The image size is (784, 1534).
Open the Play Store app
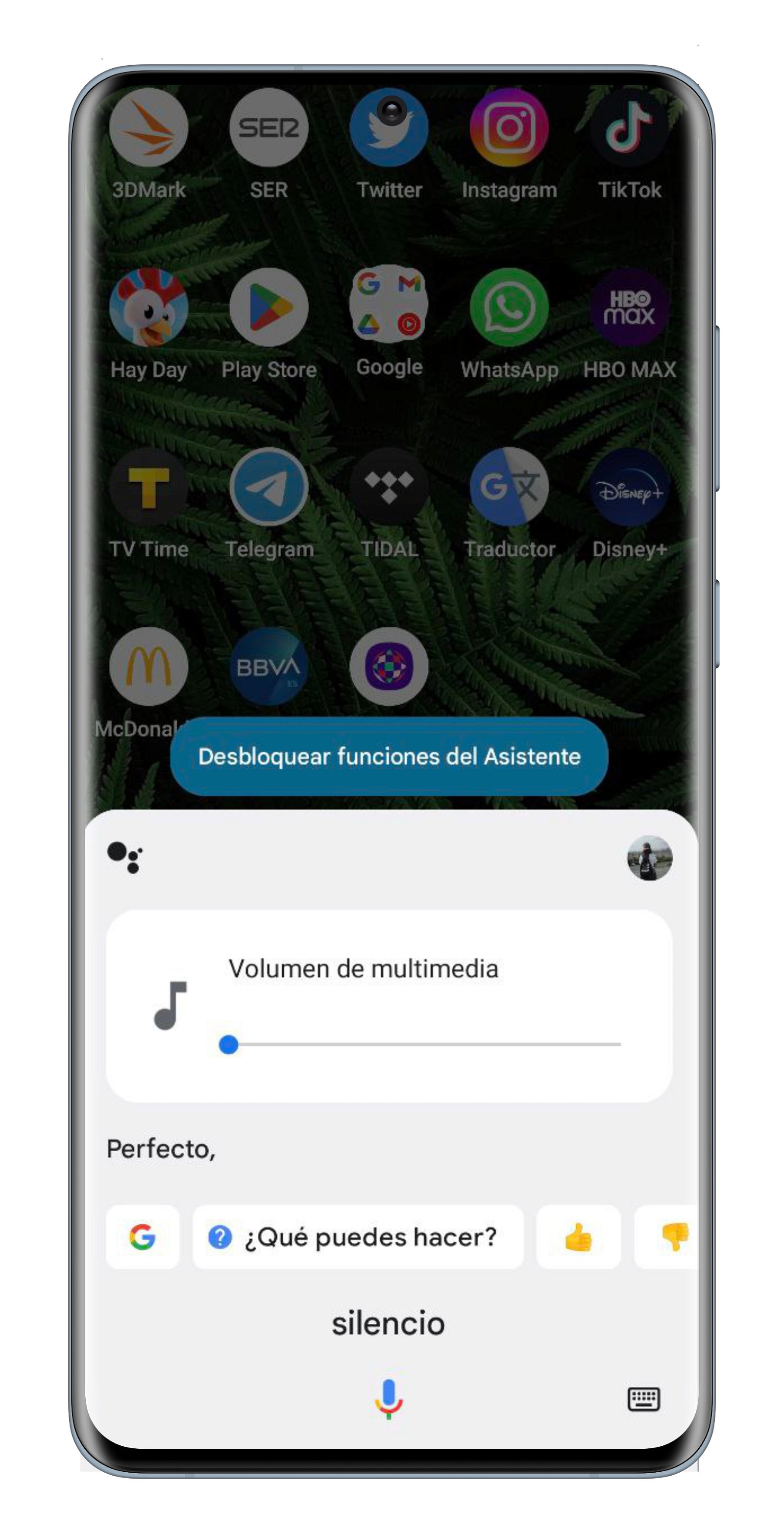point(269,307)
